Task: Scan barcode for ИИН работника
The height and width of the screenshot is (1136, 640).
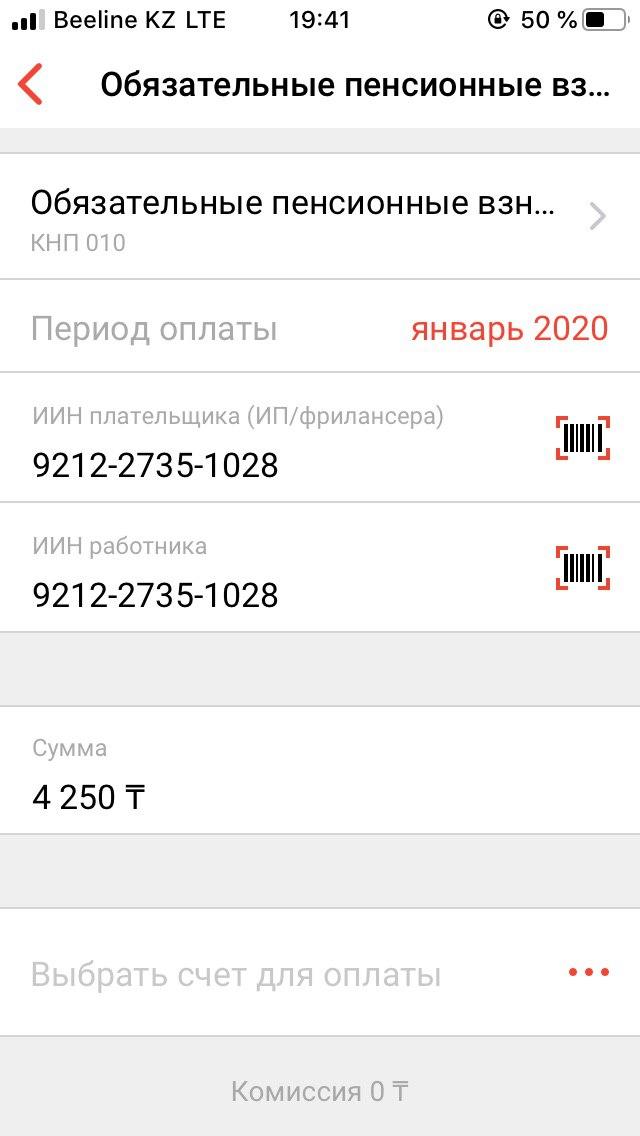Action: [x=582, y=567]
